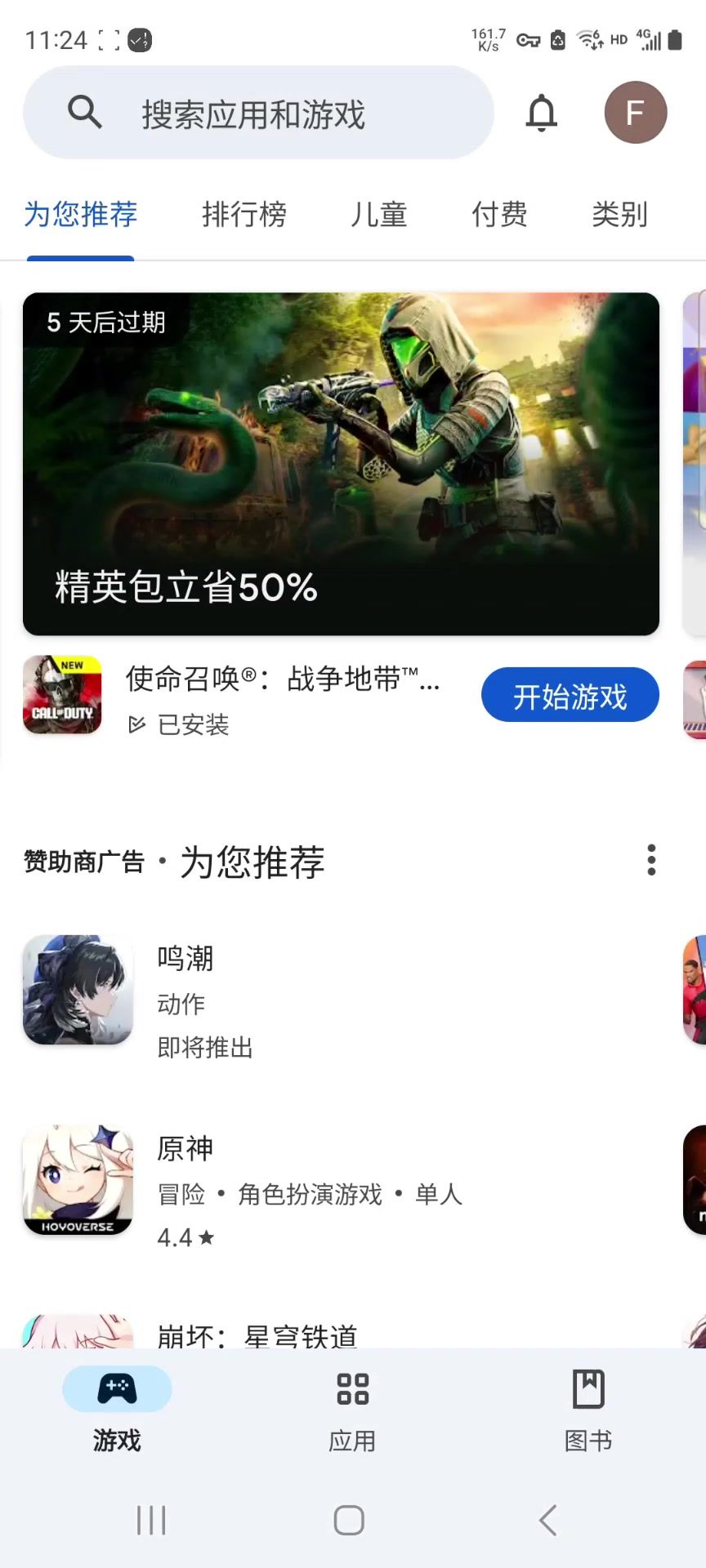Select the 为您推荐 tab
The image size is (706, 1568).
(x=80, y=215)
